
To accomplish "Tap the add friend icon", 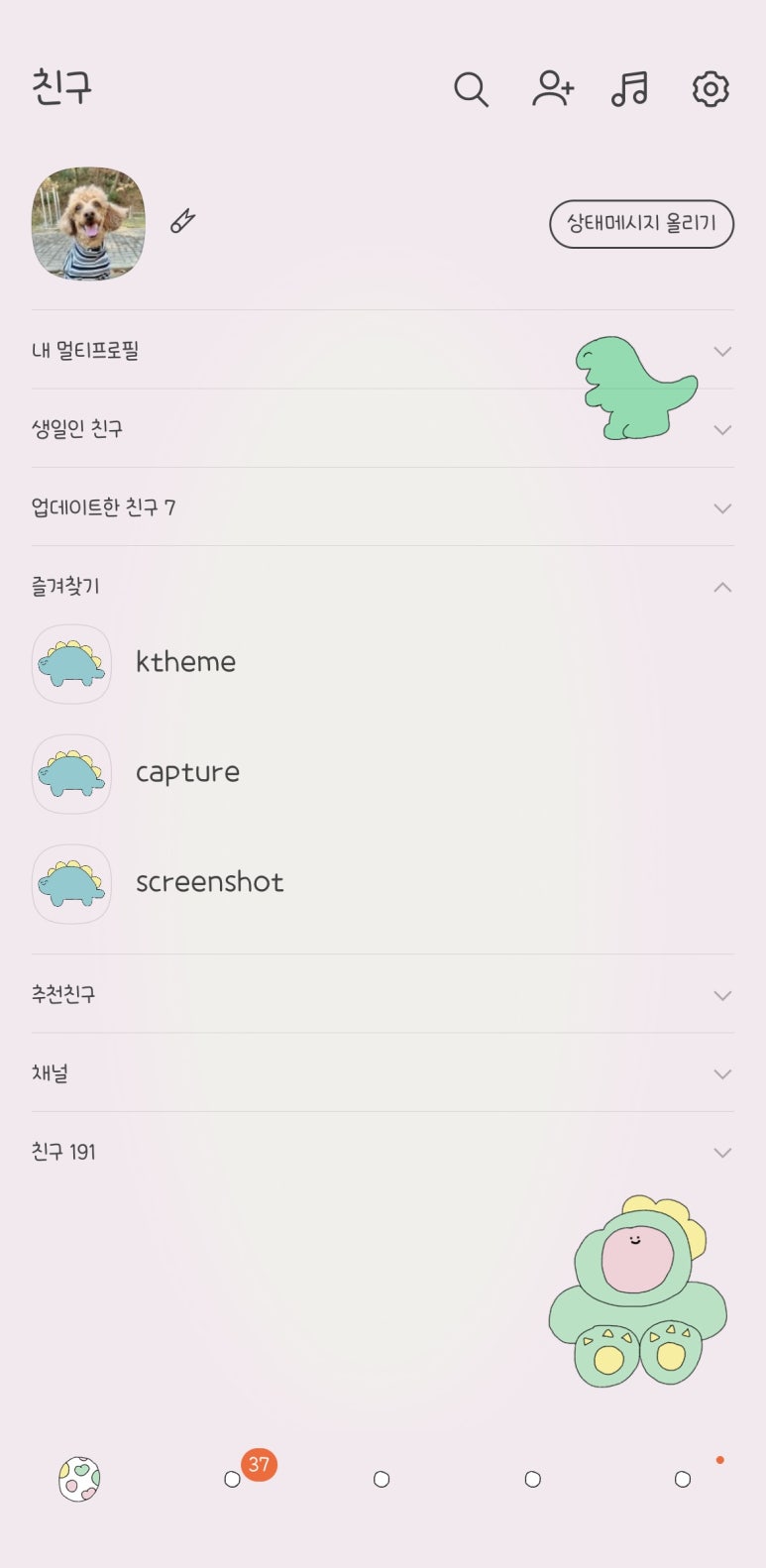I will [552, 89].
